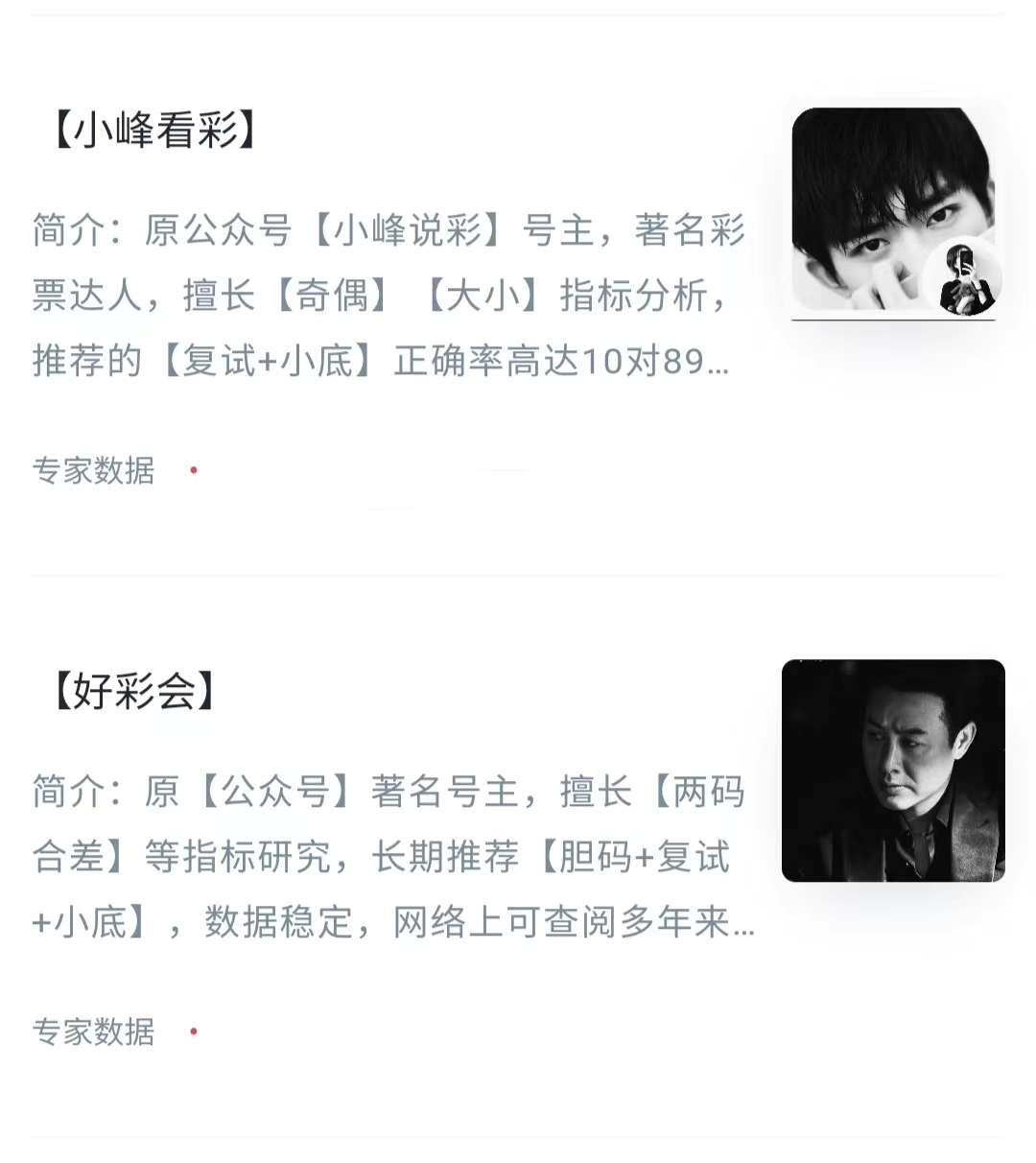The width and height of the screenshot is (1036, 1163).
Task: Tap the avatar photo of 小峰看彩
Action: coord(892,212)
